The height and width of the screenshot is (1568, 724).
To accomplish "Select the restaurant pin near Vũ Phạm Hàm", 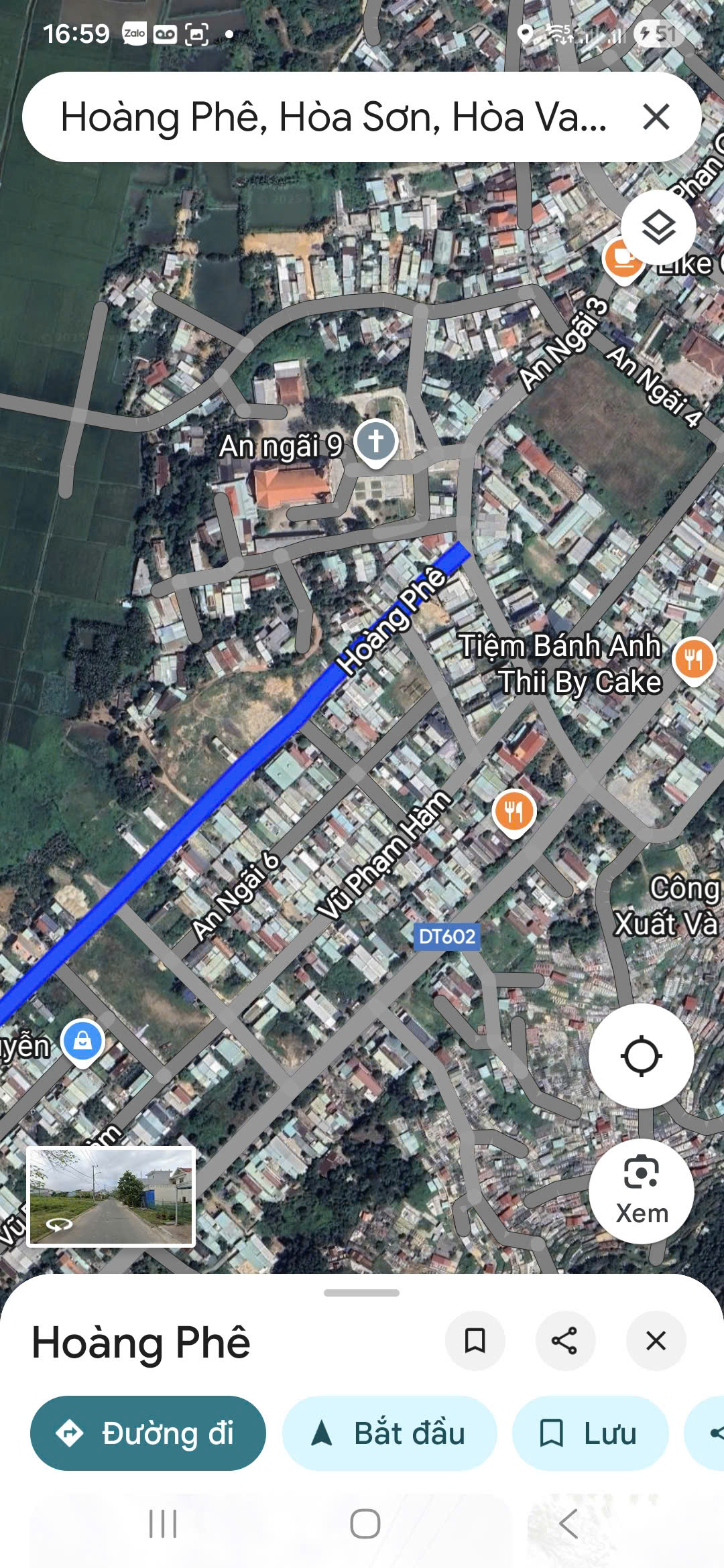I will coord(514,812).
